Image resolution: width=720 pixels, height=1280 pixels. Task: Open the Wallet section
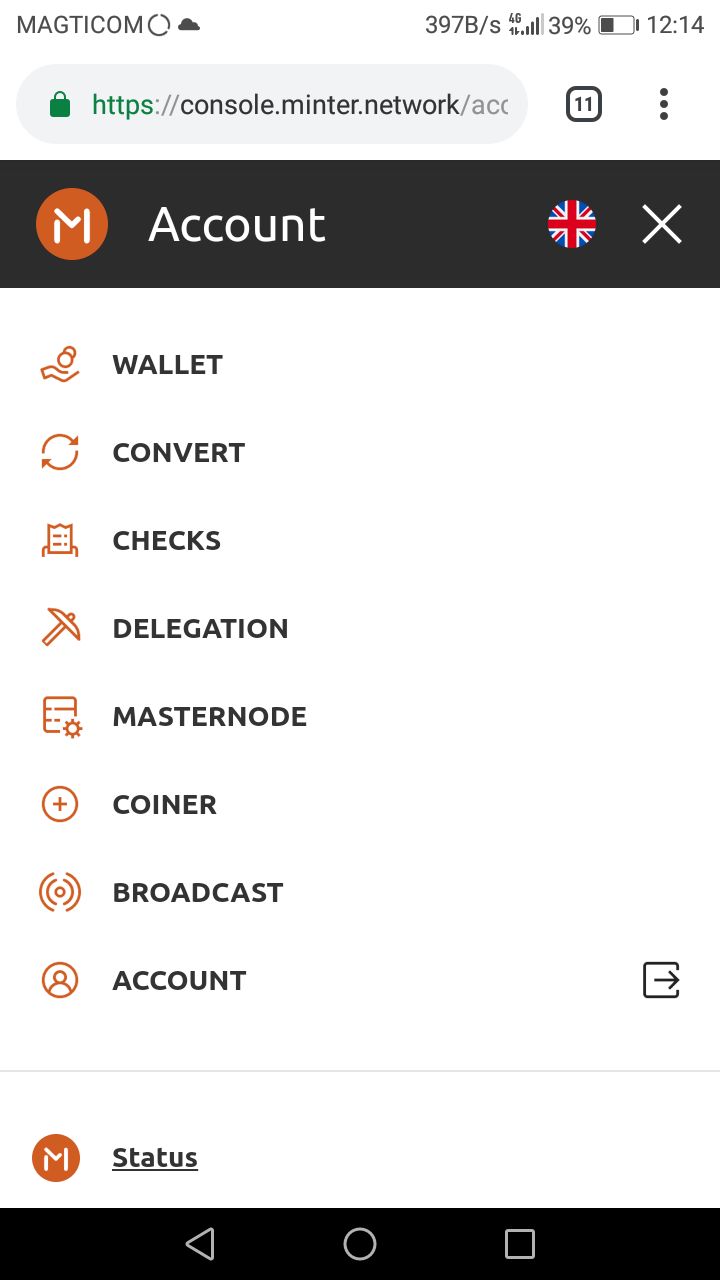click(167, 365)
